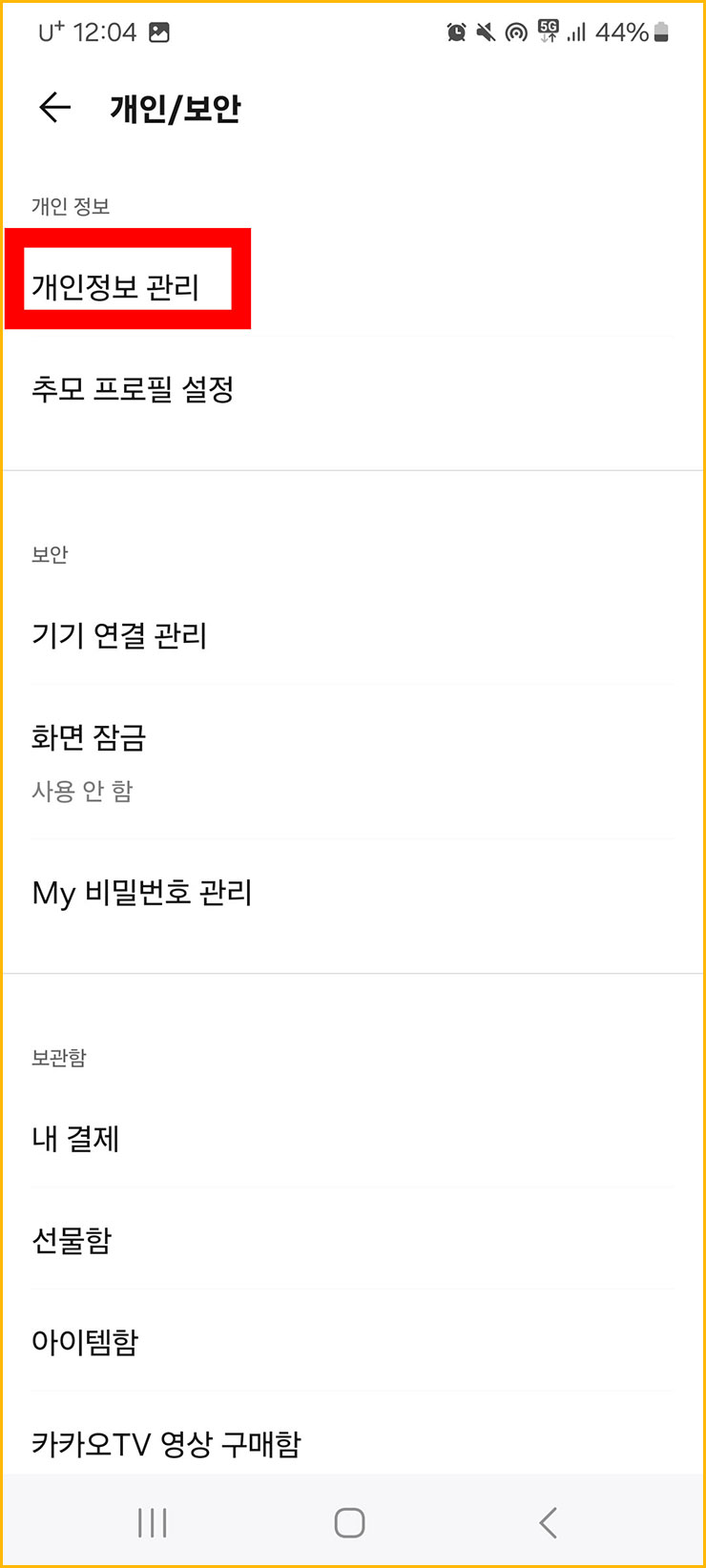Select 아이템함 from the list
Viewport: 706px width, 1568px height.
84,1341
